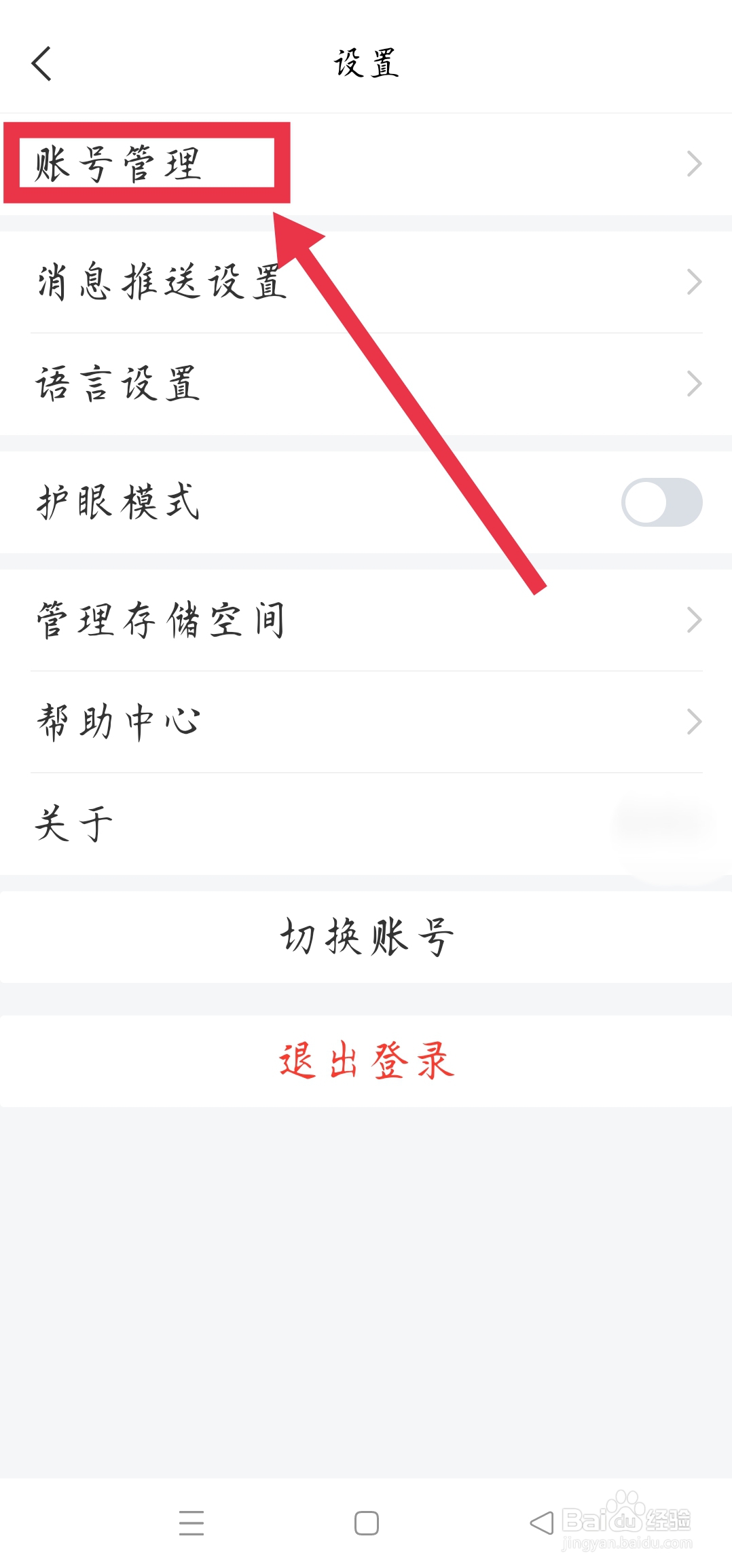Open 语言设置 via its chevron
The height and width of the screenshot is (1568, 732).
click(x=693, y=383)
